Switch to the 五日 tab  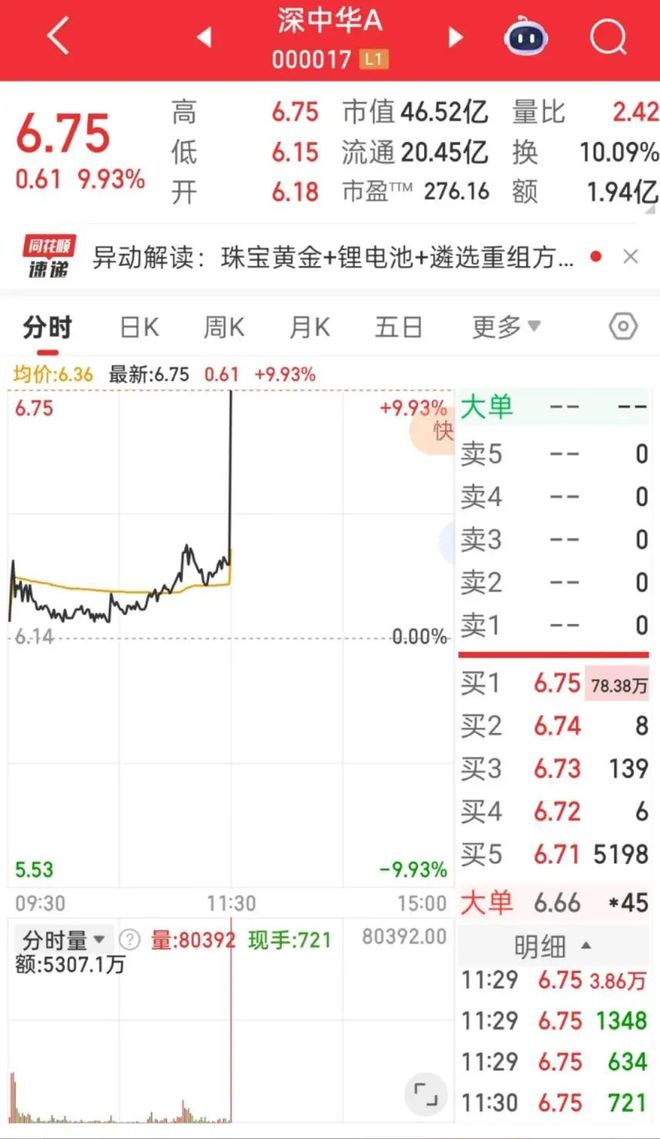coord(399,327)
